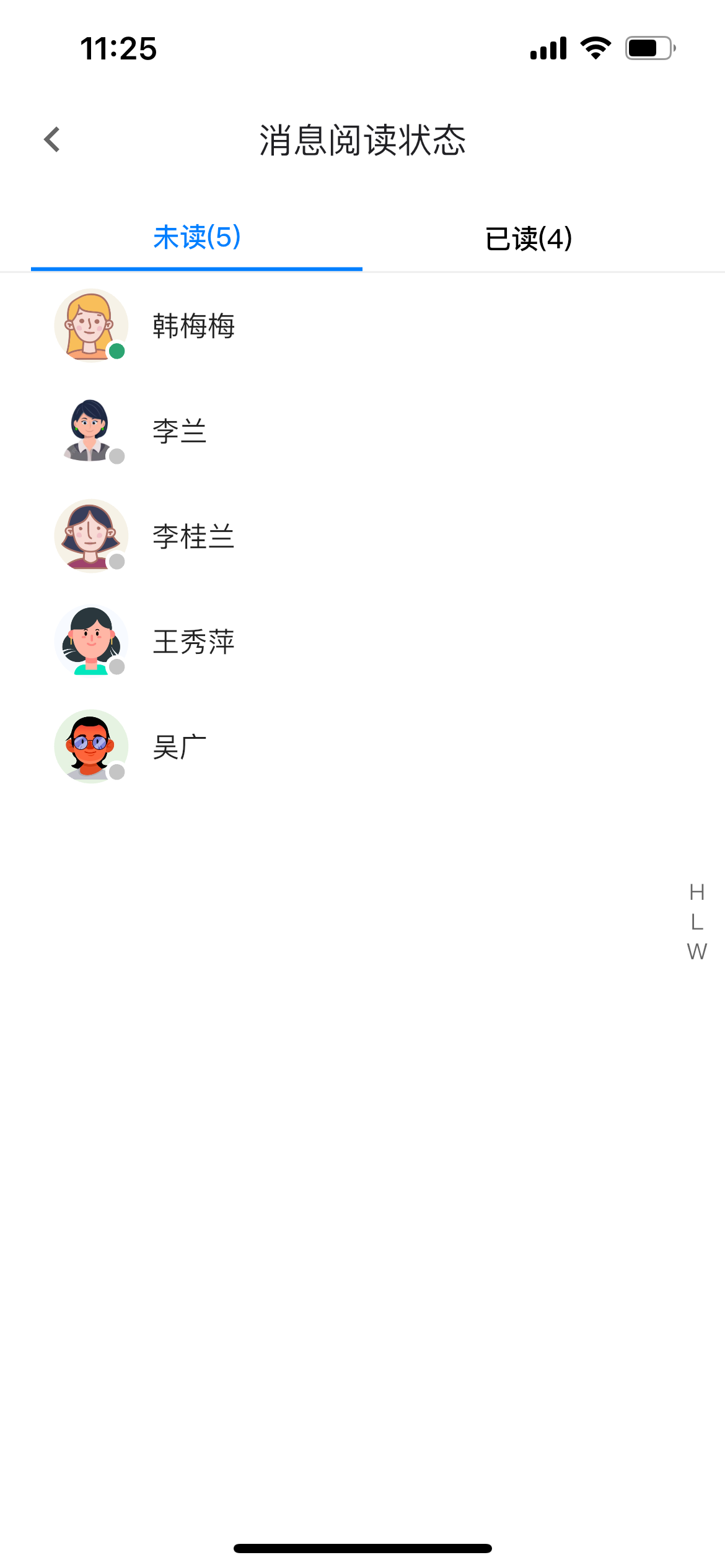Image resolution: width=725 pixels, height=1568 pixels.
Task: Jump to letter W in index
Action: point(696,951)
